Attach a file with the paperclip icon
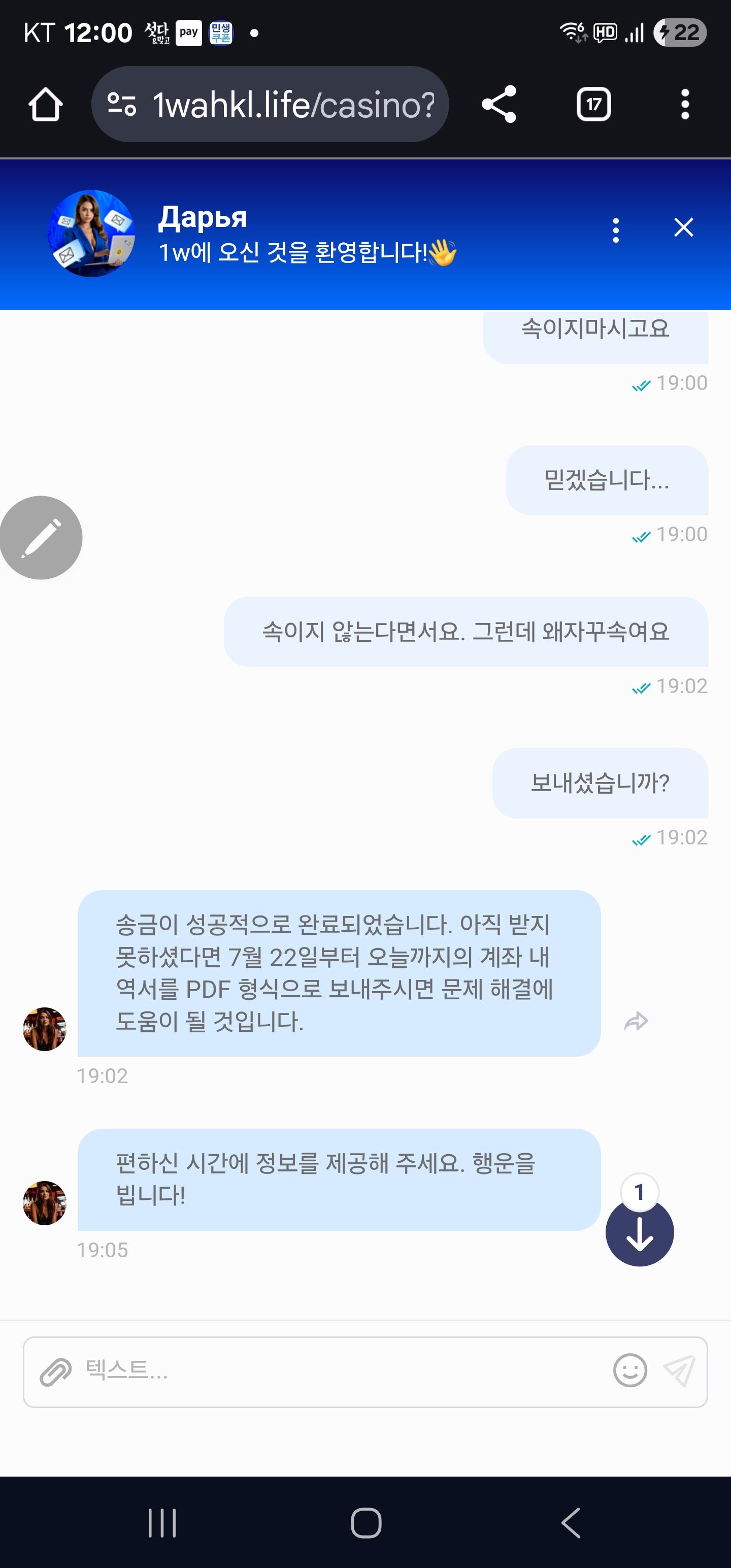The image size is (731, 1568). click(x=55, y=1372)
